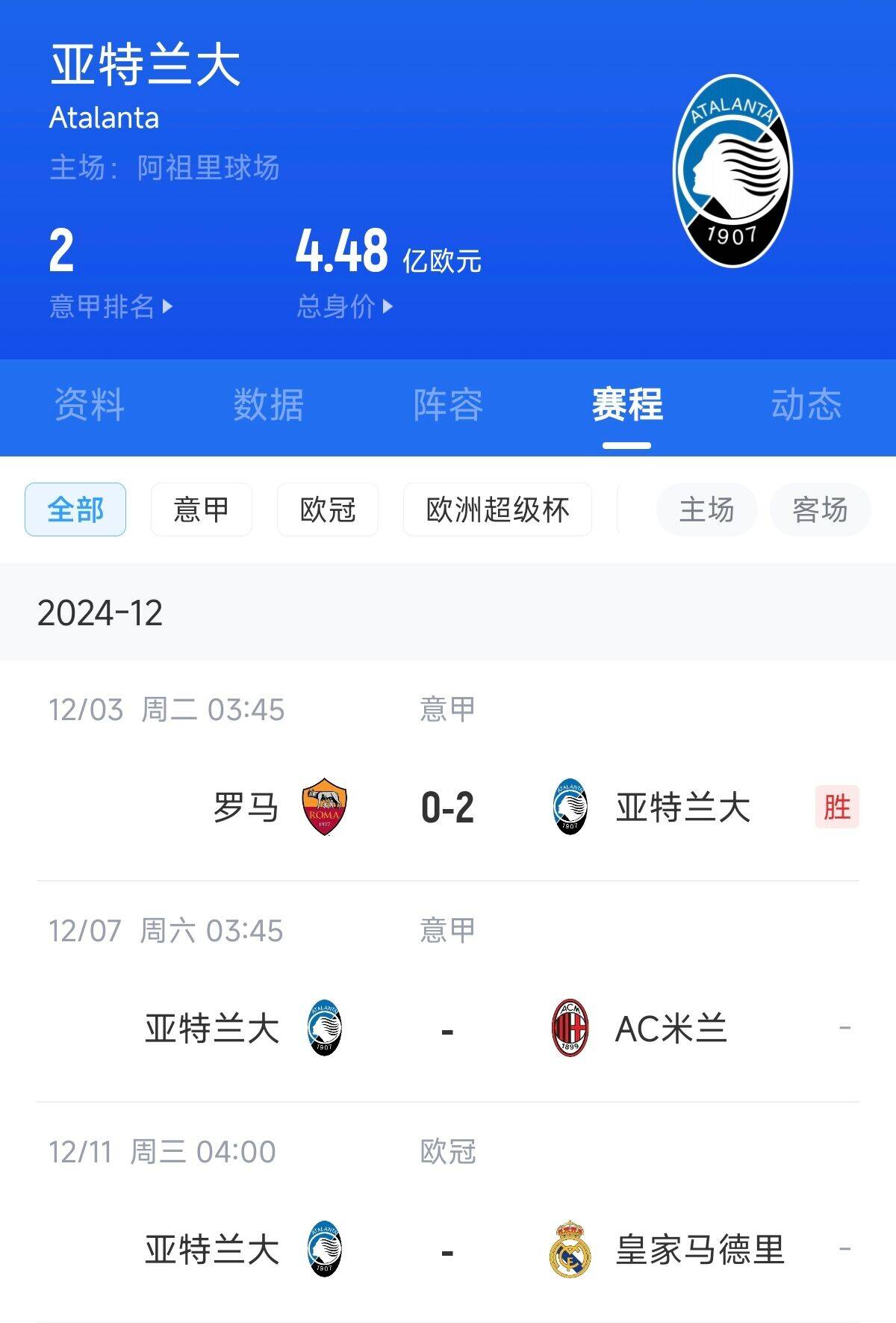Go to the 动态 news tab
The image size is (896, 1323).
pyautogui.click(x=806, y=405)
